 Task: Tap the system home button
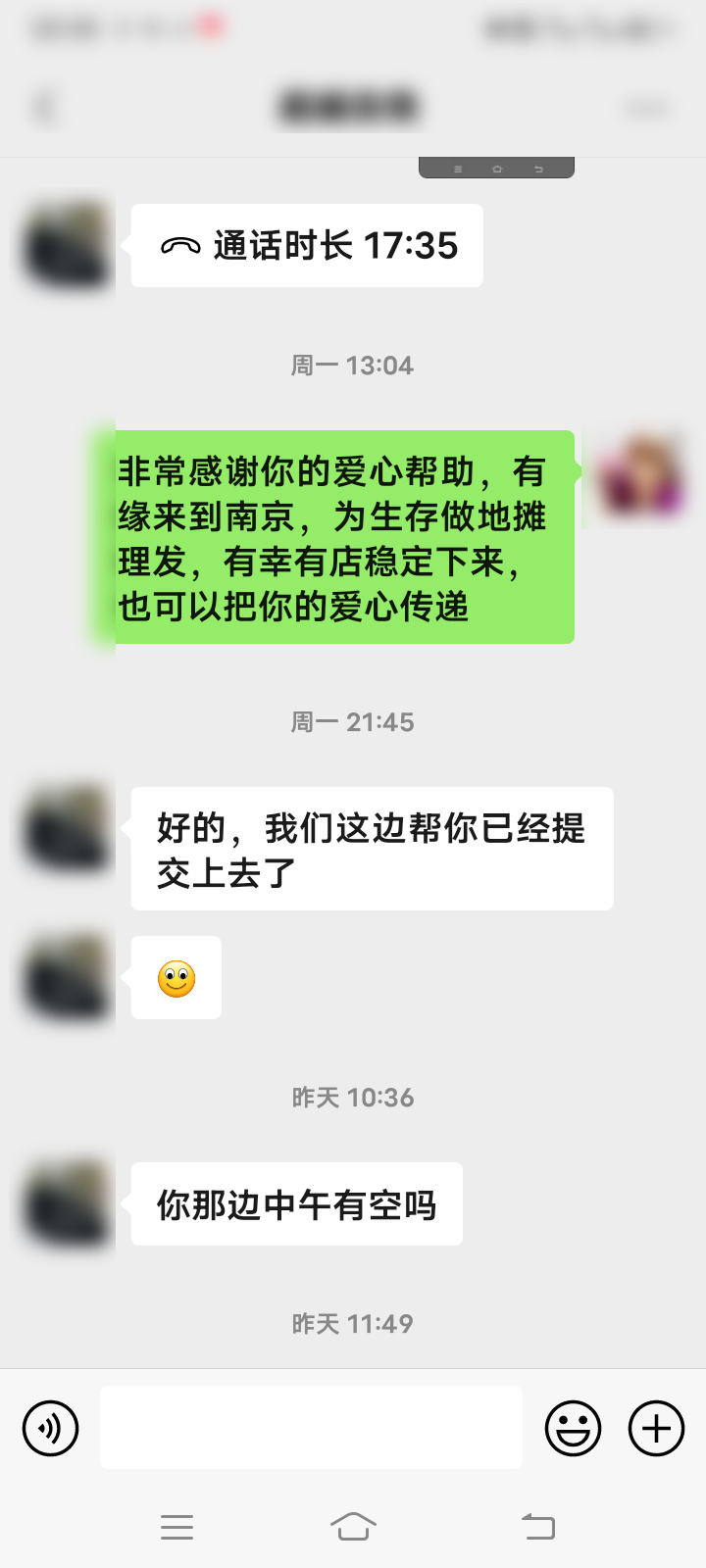(x=353, y=1526)
